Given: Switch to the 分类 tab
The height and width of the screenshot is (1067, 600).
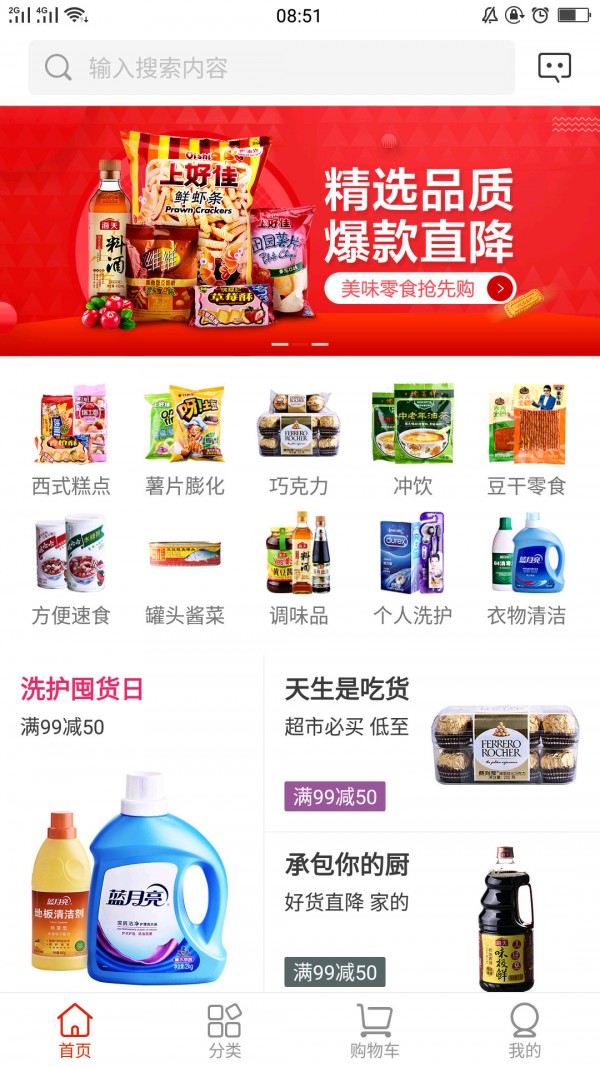Looking at the screenshot, I should pyautogui.click(x=224, y=1031).
